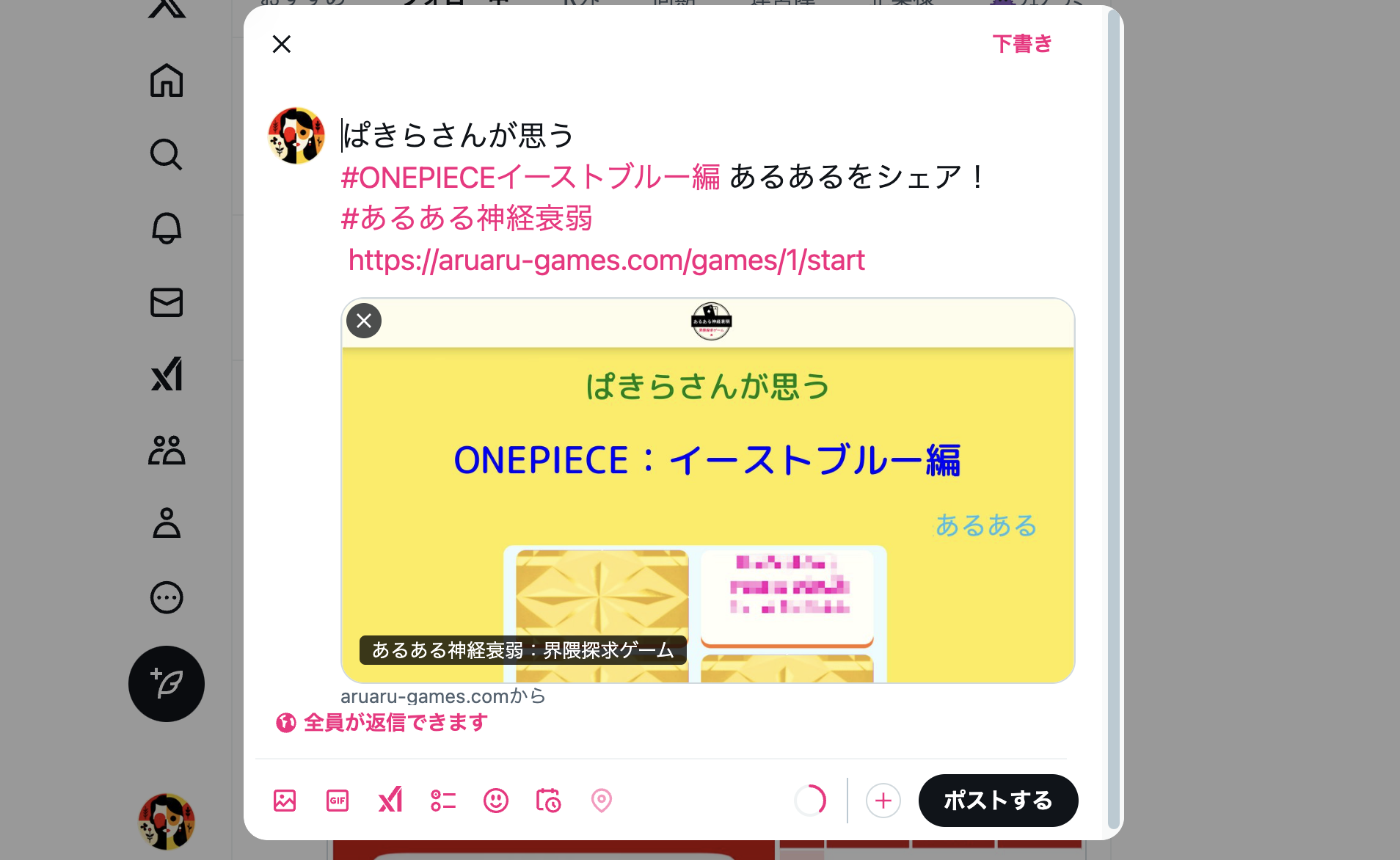
Task: Open direct messages in sidebar
Action: pos(167,302)
